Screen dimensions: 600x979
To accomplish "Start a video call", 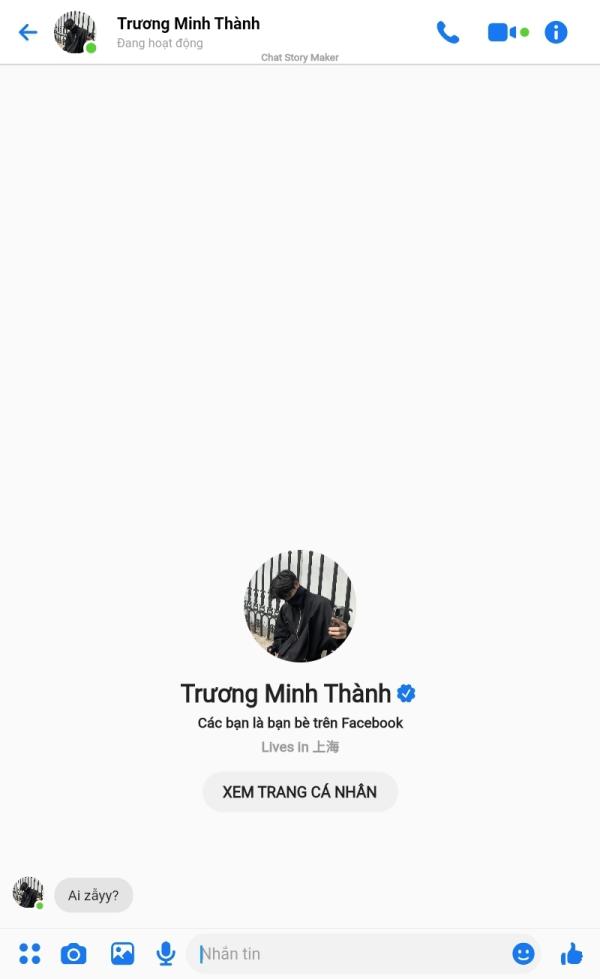I will coord(502,32).
